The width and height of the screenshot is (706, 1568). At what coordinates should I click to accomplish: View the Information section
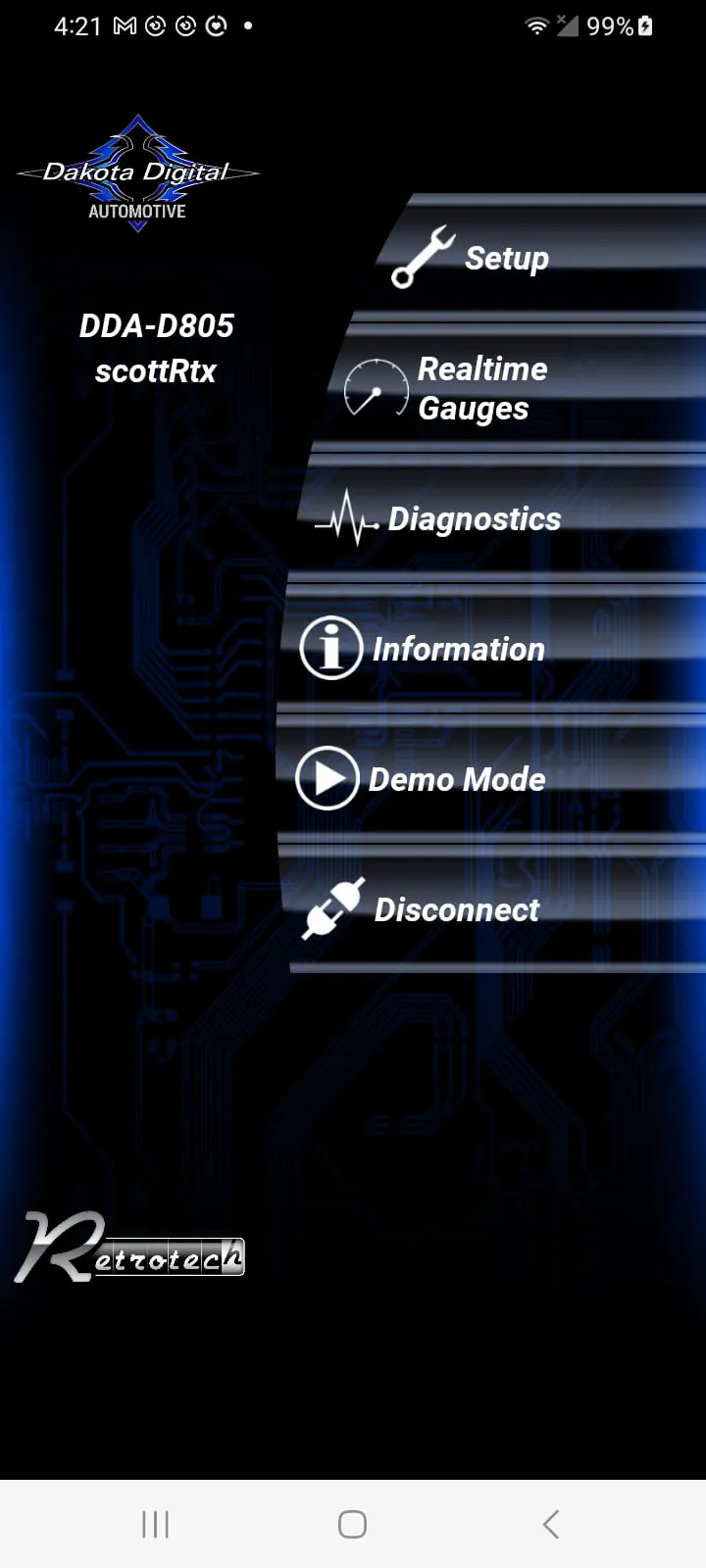(x=457, y=649)
